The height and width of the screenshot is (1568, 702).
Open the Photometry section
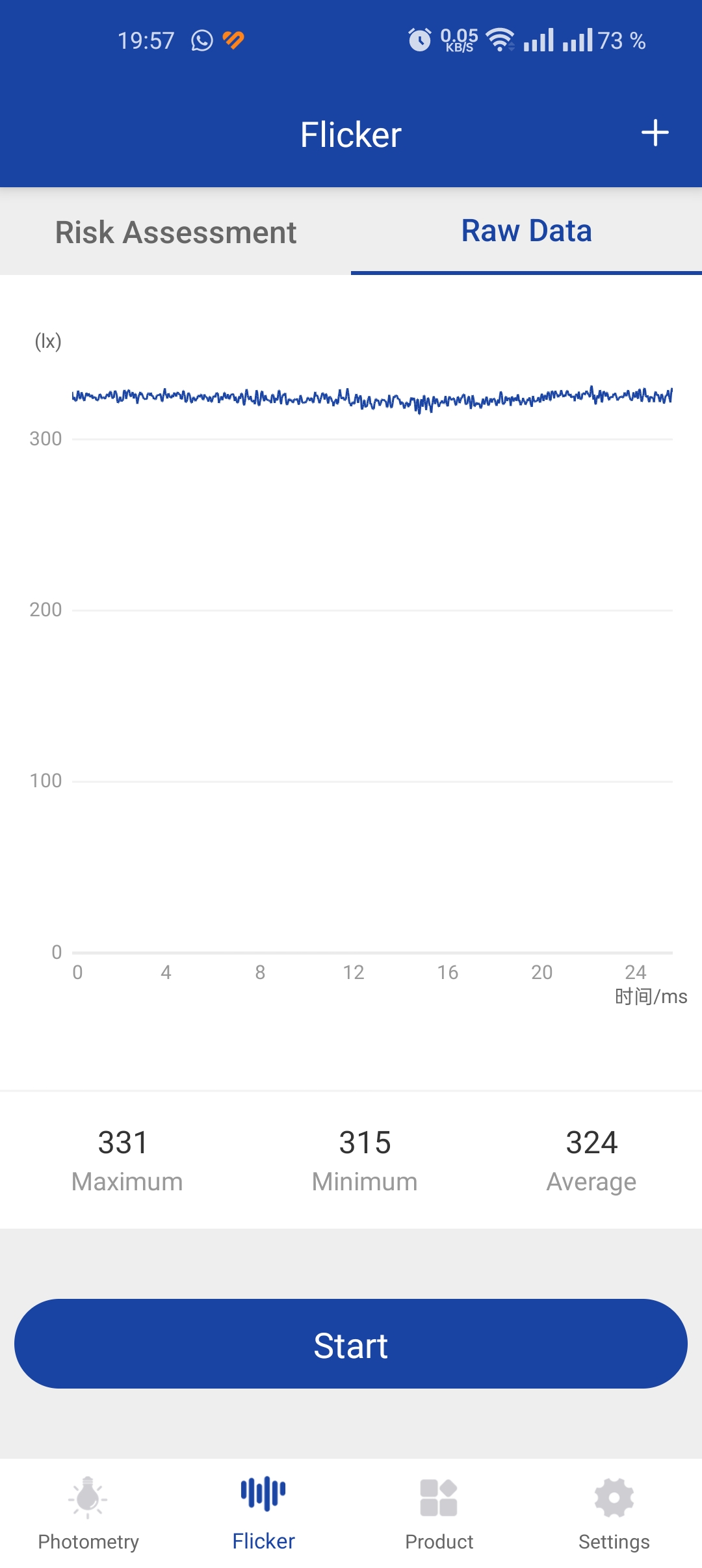coord(88,1513)
